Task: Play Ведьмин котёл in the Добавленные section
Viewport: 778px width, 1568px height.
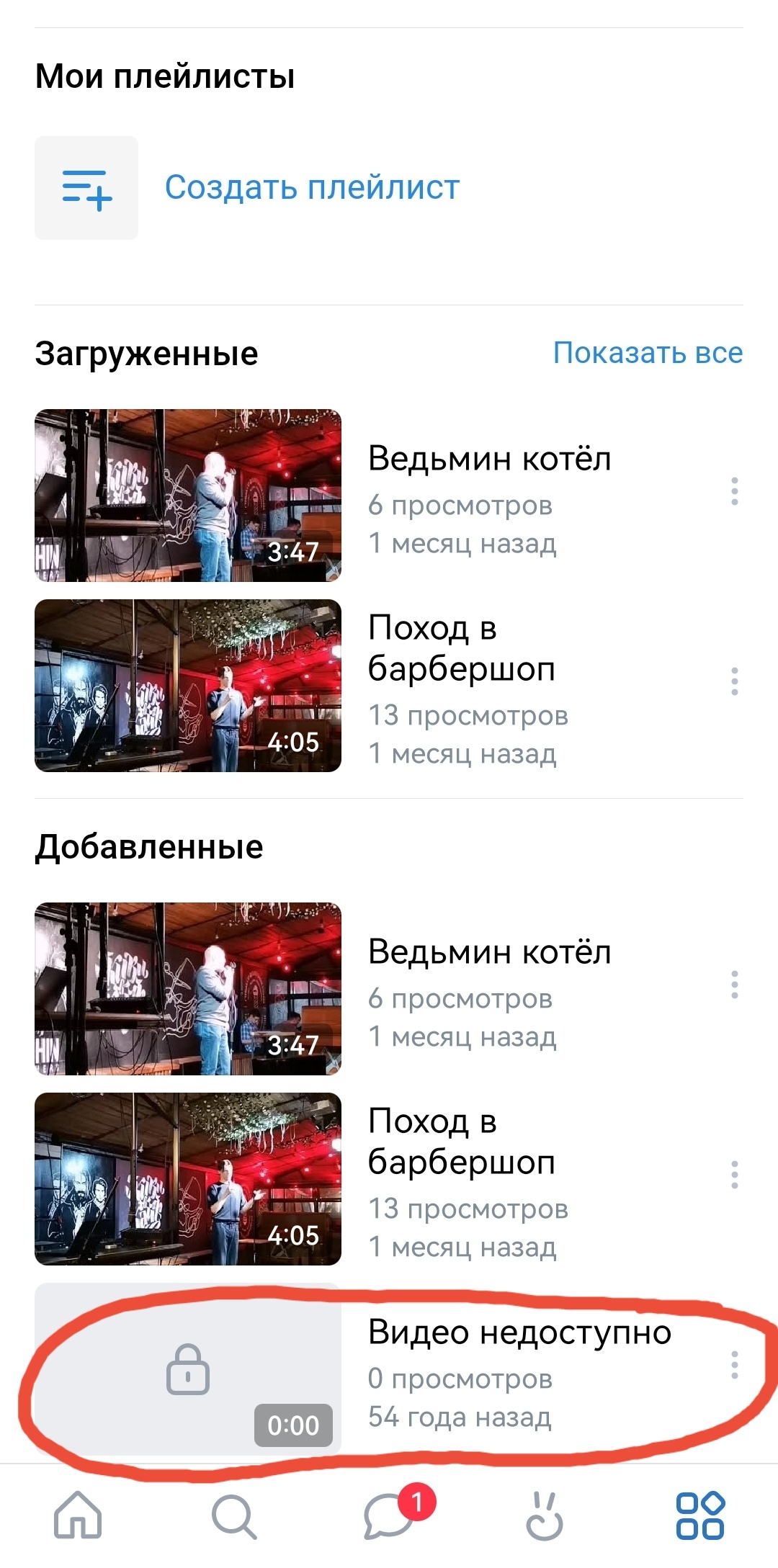Action: click(188, 989)
